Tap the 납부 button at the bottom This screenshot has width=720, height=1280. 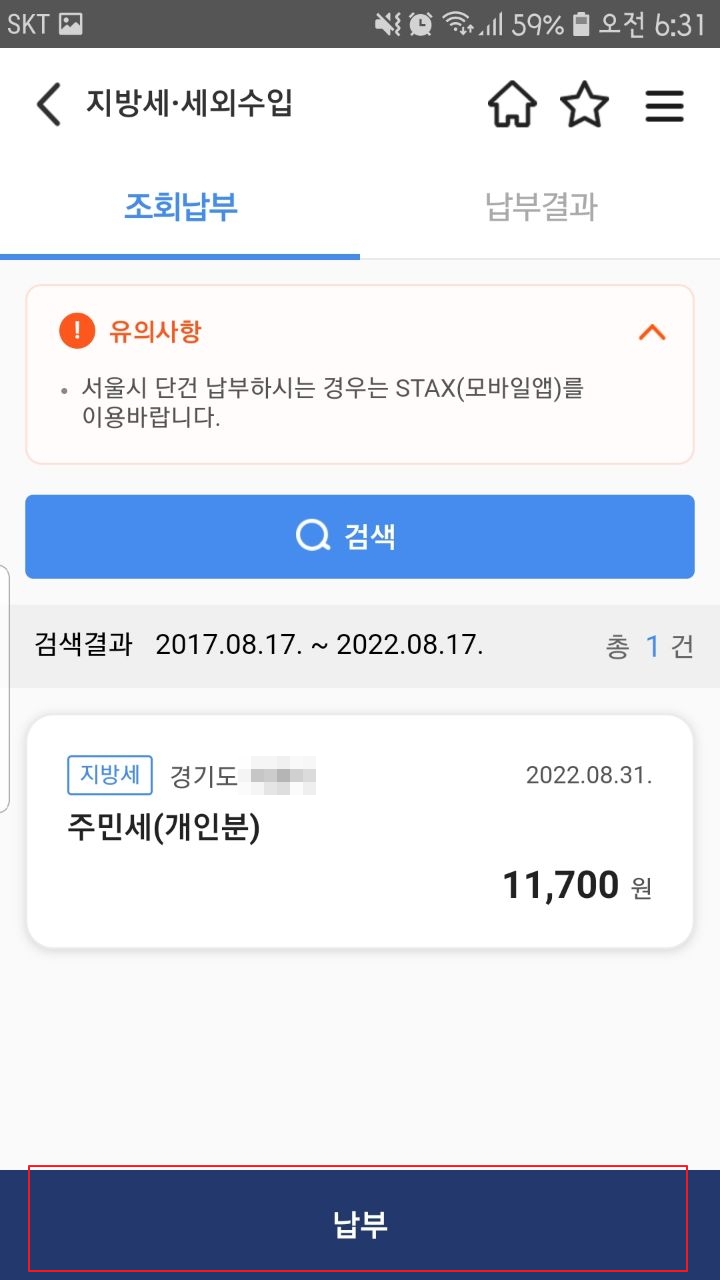click(x=360, y=1224)
